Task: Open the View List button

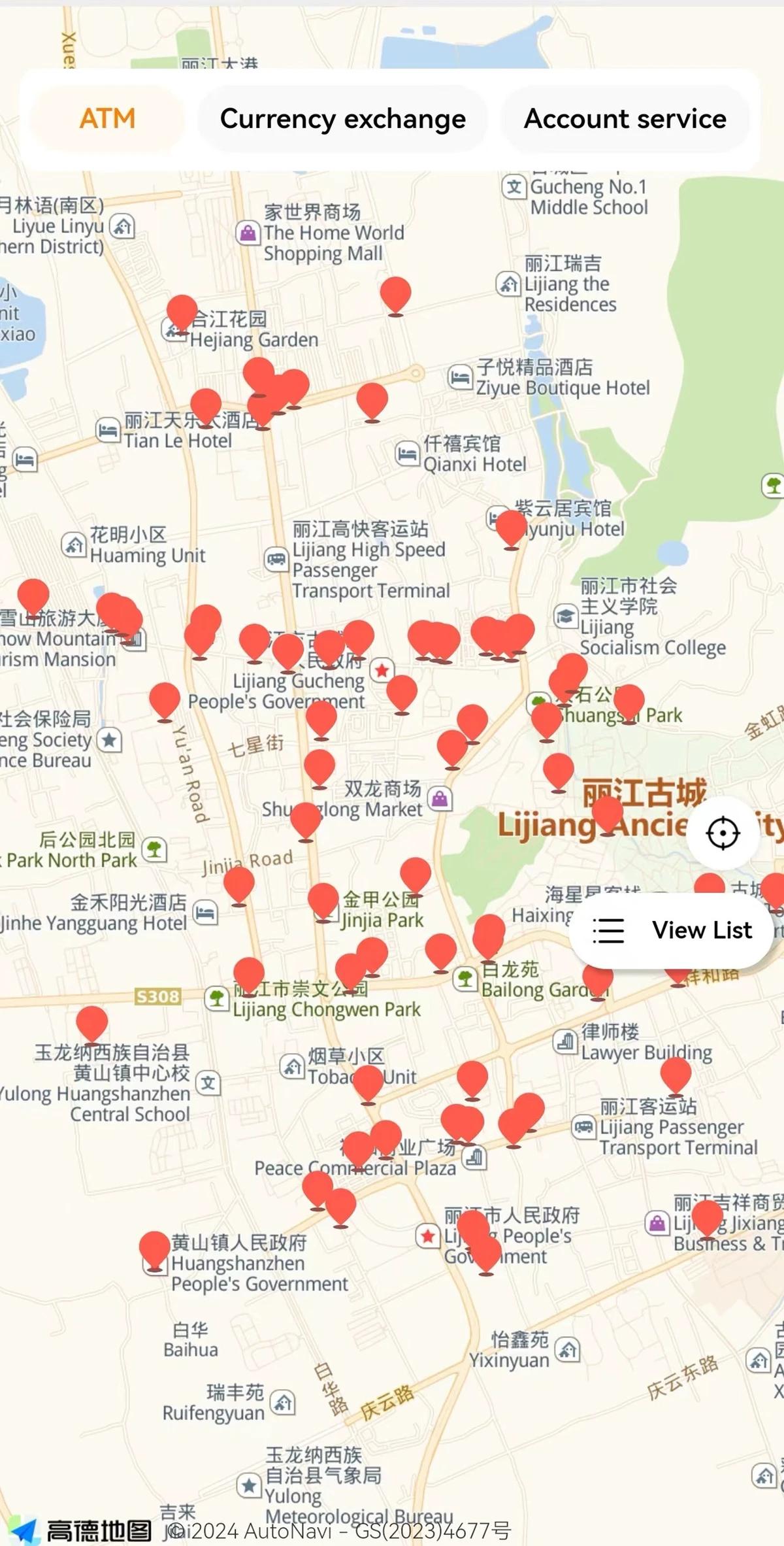Action: coord(673,930)
